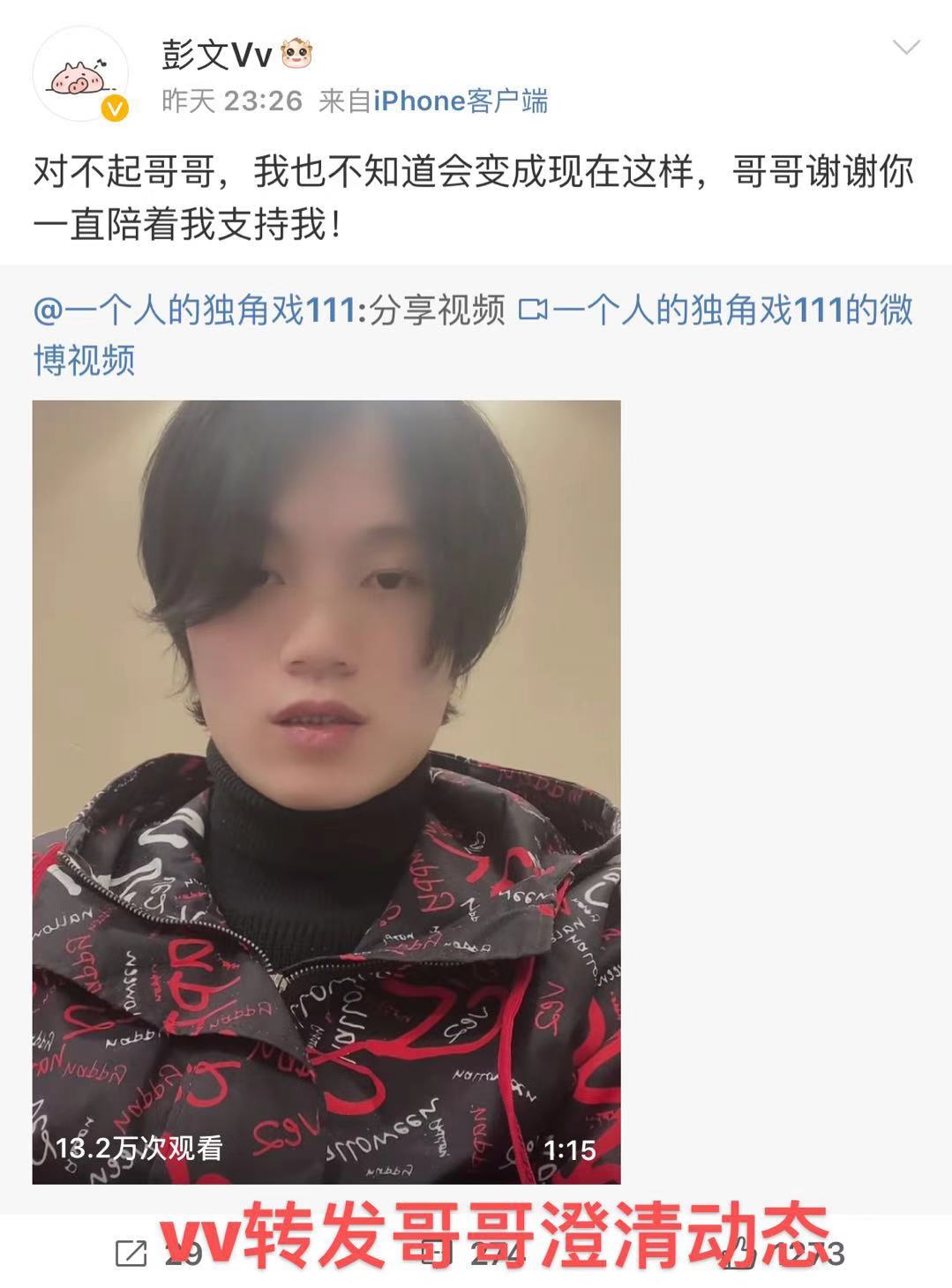Screen dimensions: 952x1288
Task: Open the 彭文Vv username link
Action: [218, 56]
